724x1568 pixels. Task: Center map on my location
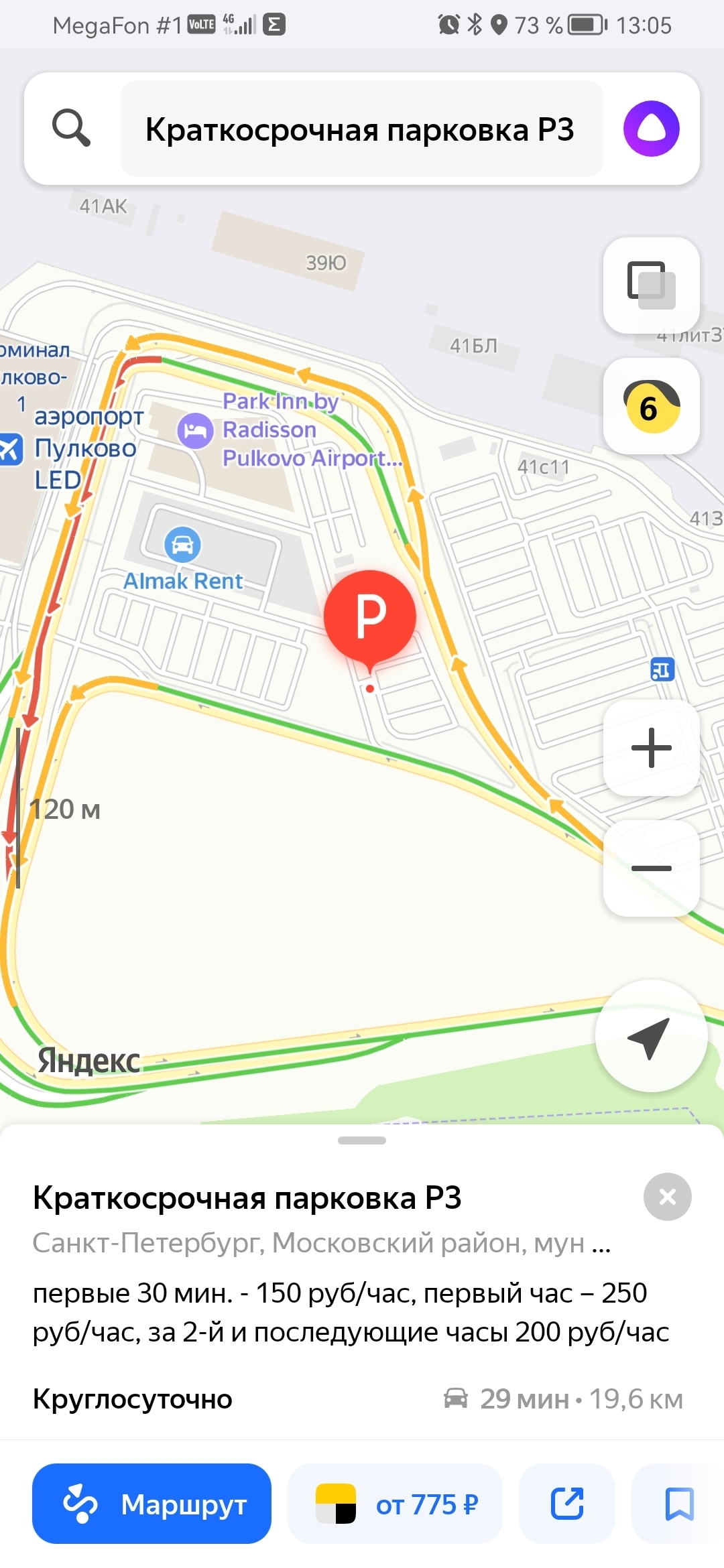(651, 1036)
